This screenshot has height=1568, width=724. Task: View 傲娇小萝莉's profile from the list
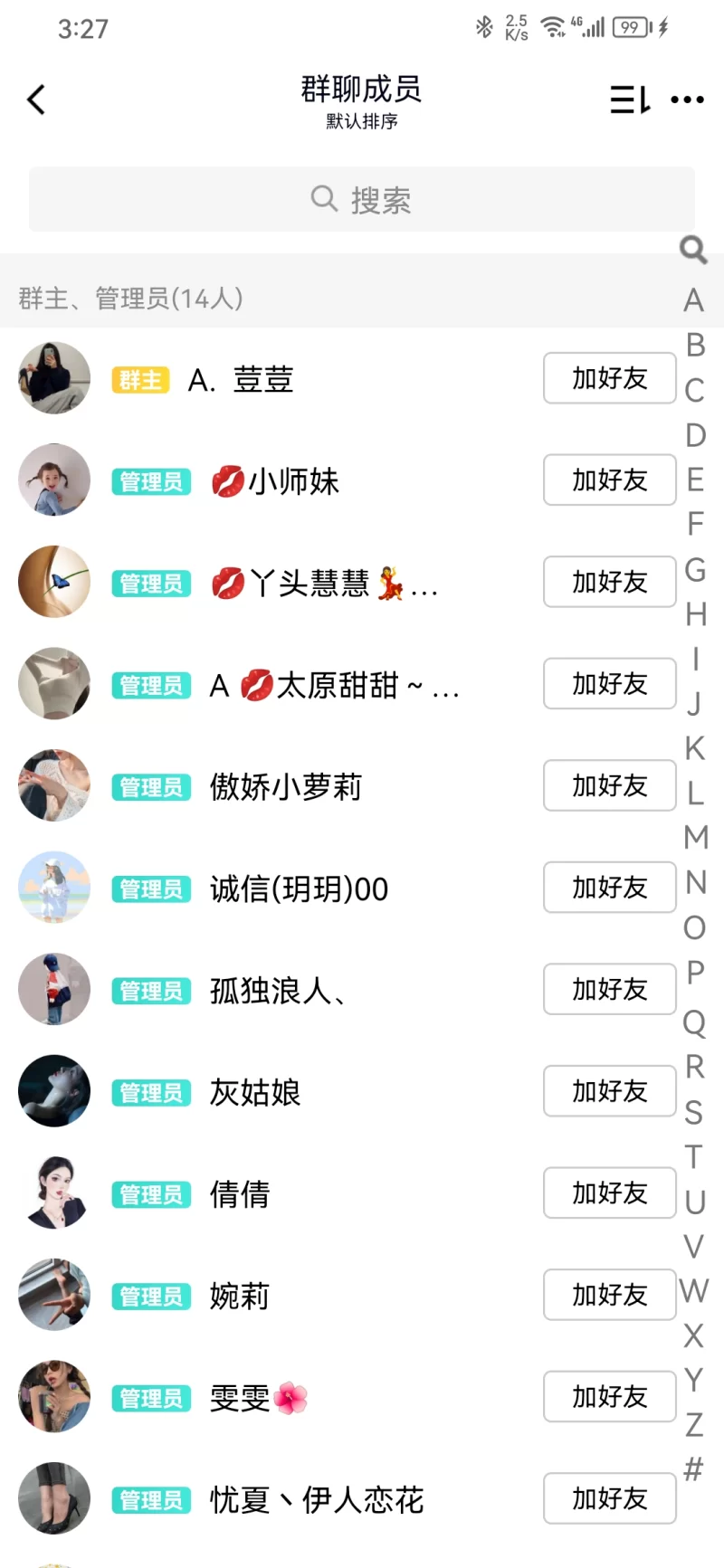285,786
